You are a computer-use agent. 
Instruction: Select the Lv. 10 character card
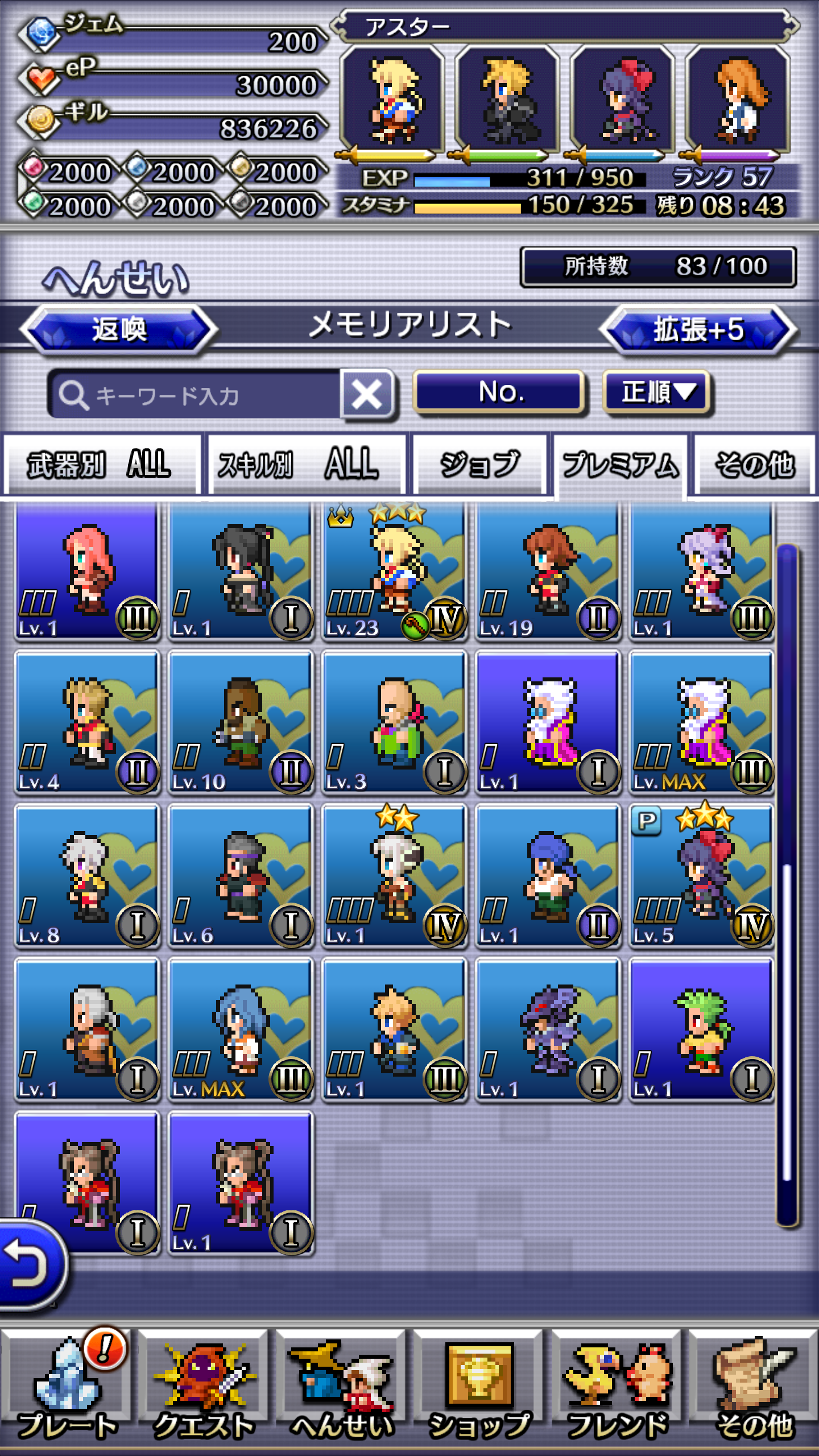240,722
